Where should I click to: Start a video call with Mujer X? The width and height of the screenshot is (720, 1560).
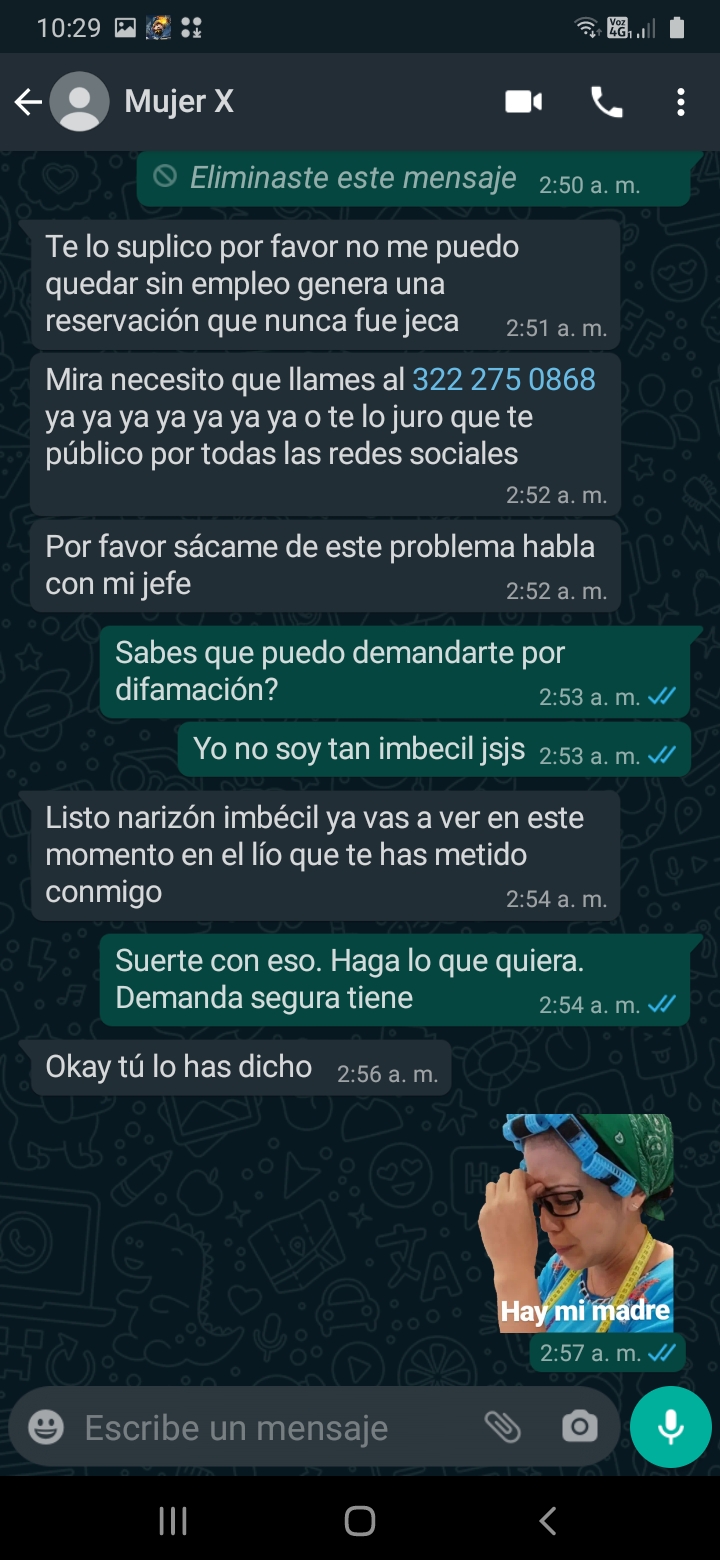click(x=523, y=102)
